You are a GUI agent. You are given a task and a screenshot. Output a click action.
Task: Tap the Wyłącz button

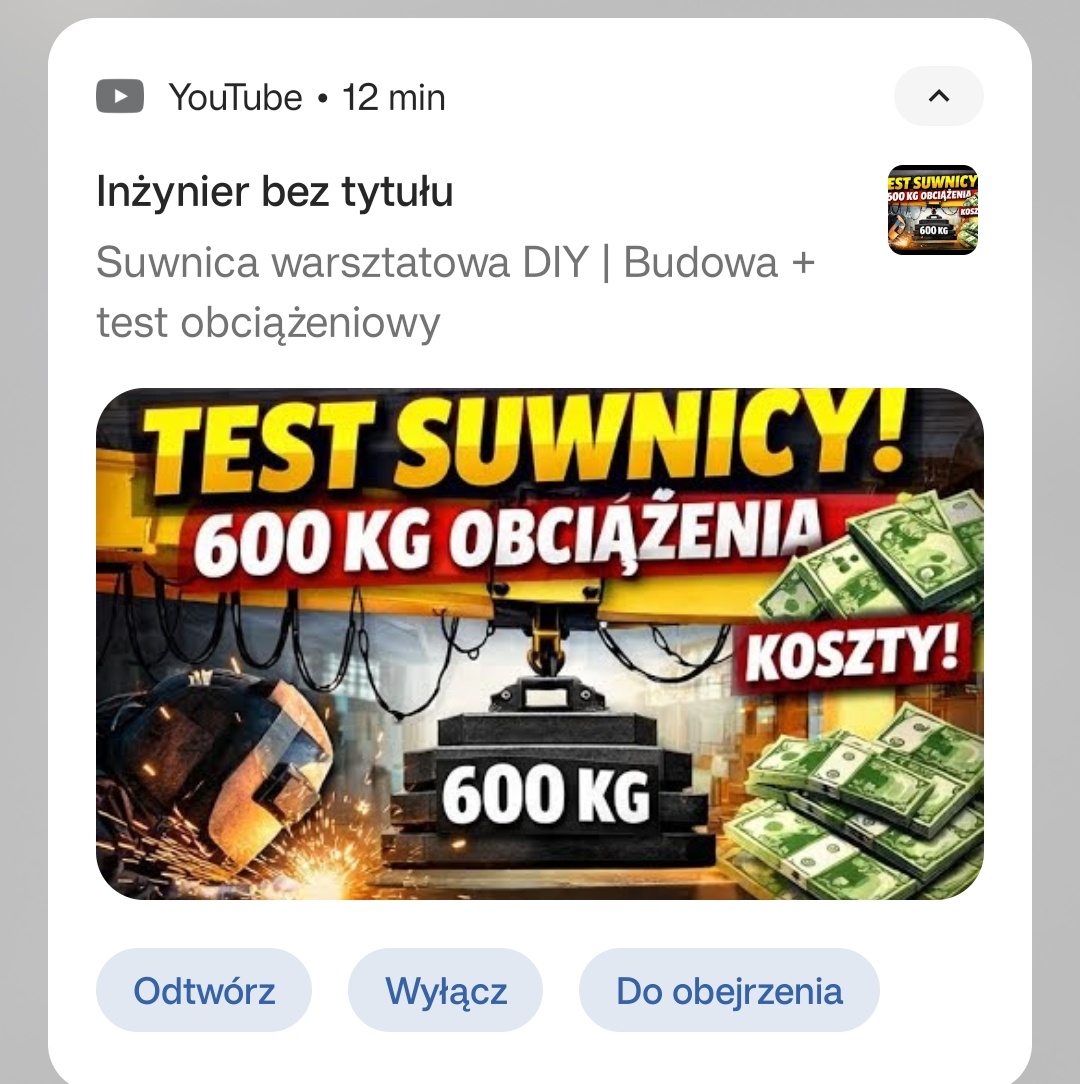point(445,991)
